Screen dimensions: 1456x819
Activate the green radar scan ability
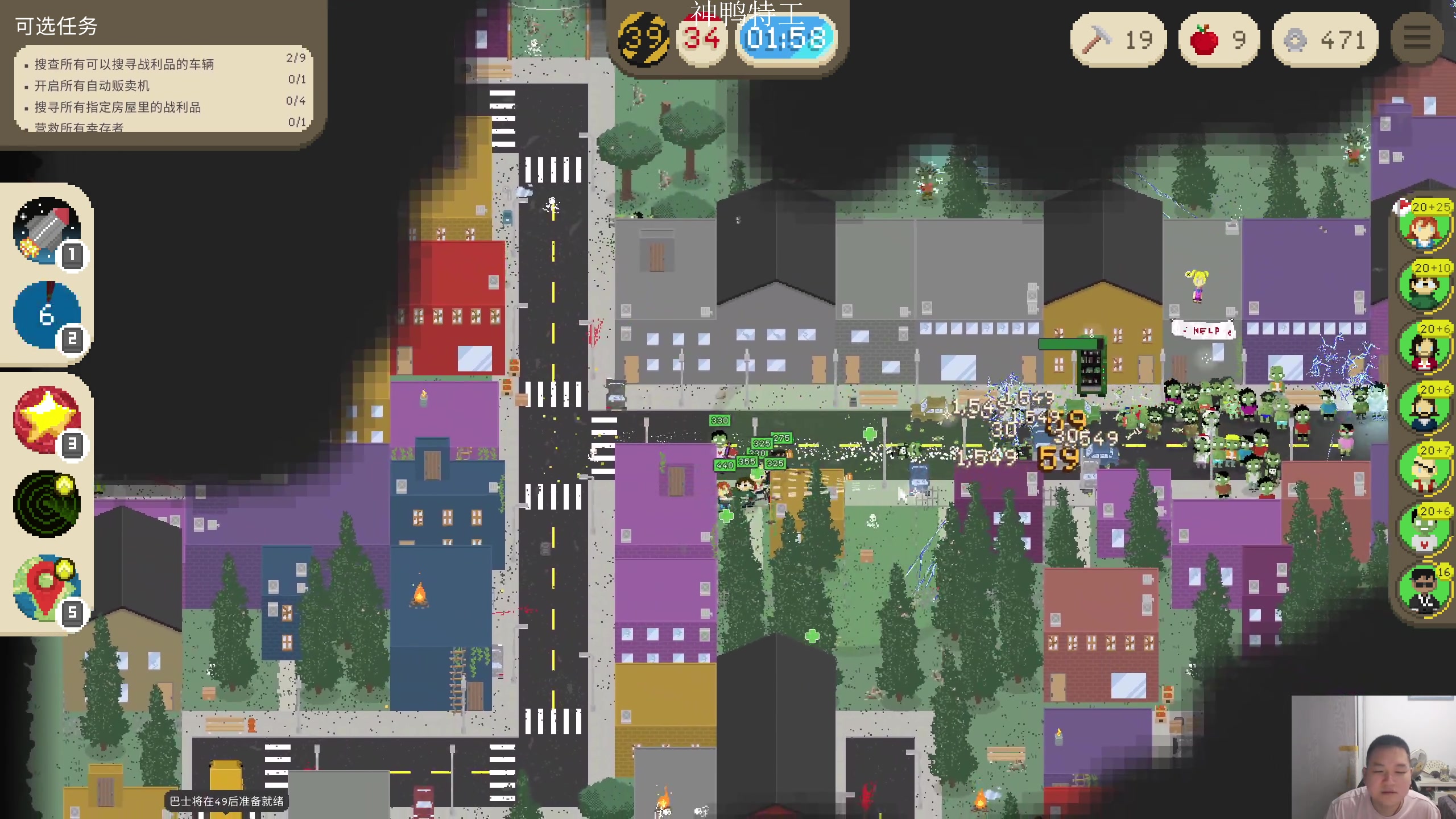coord(47,504)
